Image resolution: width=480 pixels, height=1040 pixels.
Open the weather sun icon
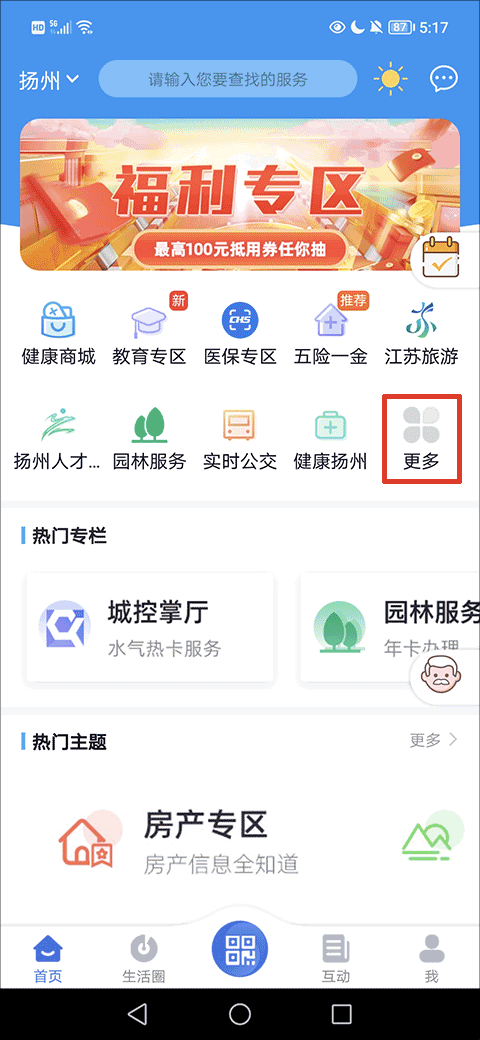coord(390,80)
